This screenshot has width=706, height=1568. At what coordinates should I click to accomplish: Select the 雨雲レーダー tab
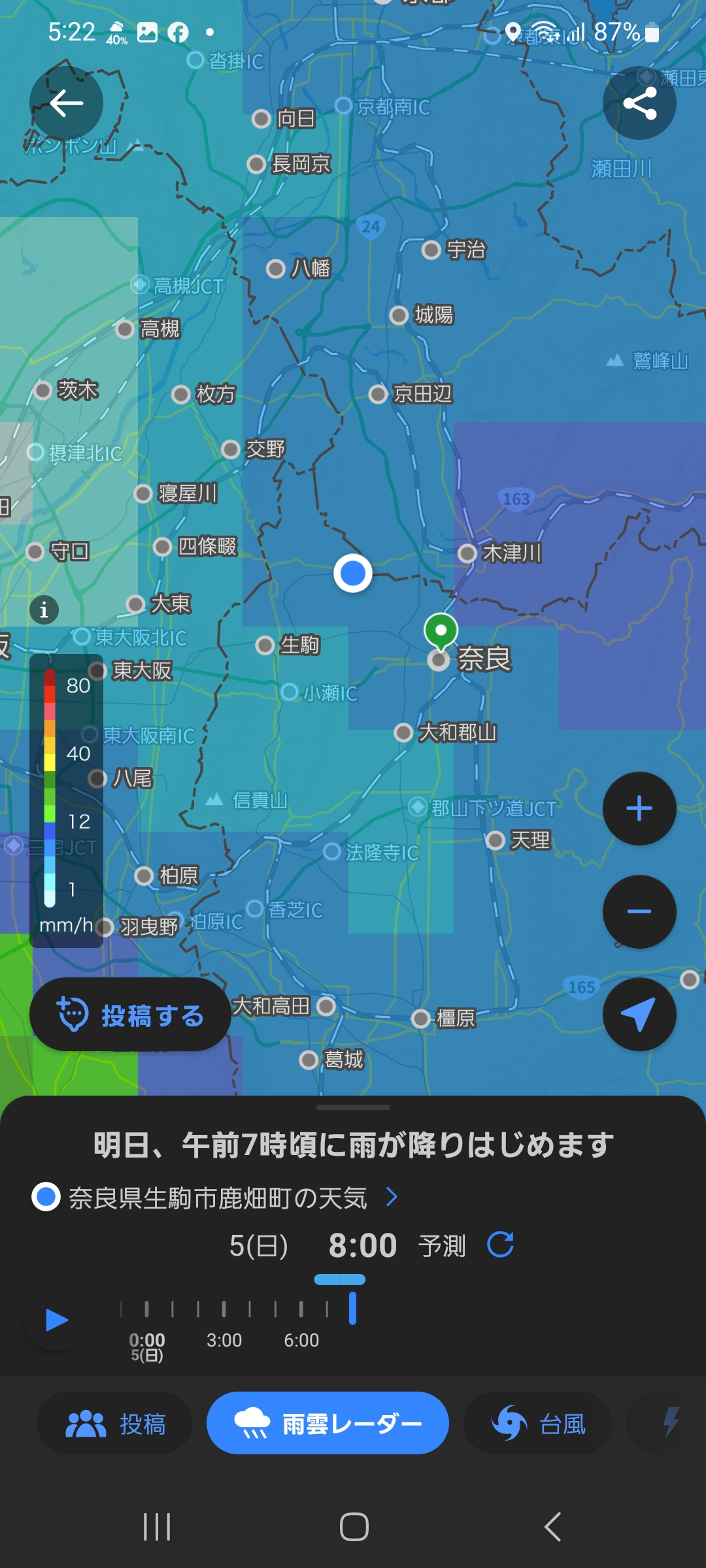(x=328, y=1424)
